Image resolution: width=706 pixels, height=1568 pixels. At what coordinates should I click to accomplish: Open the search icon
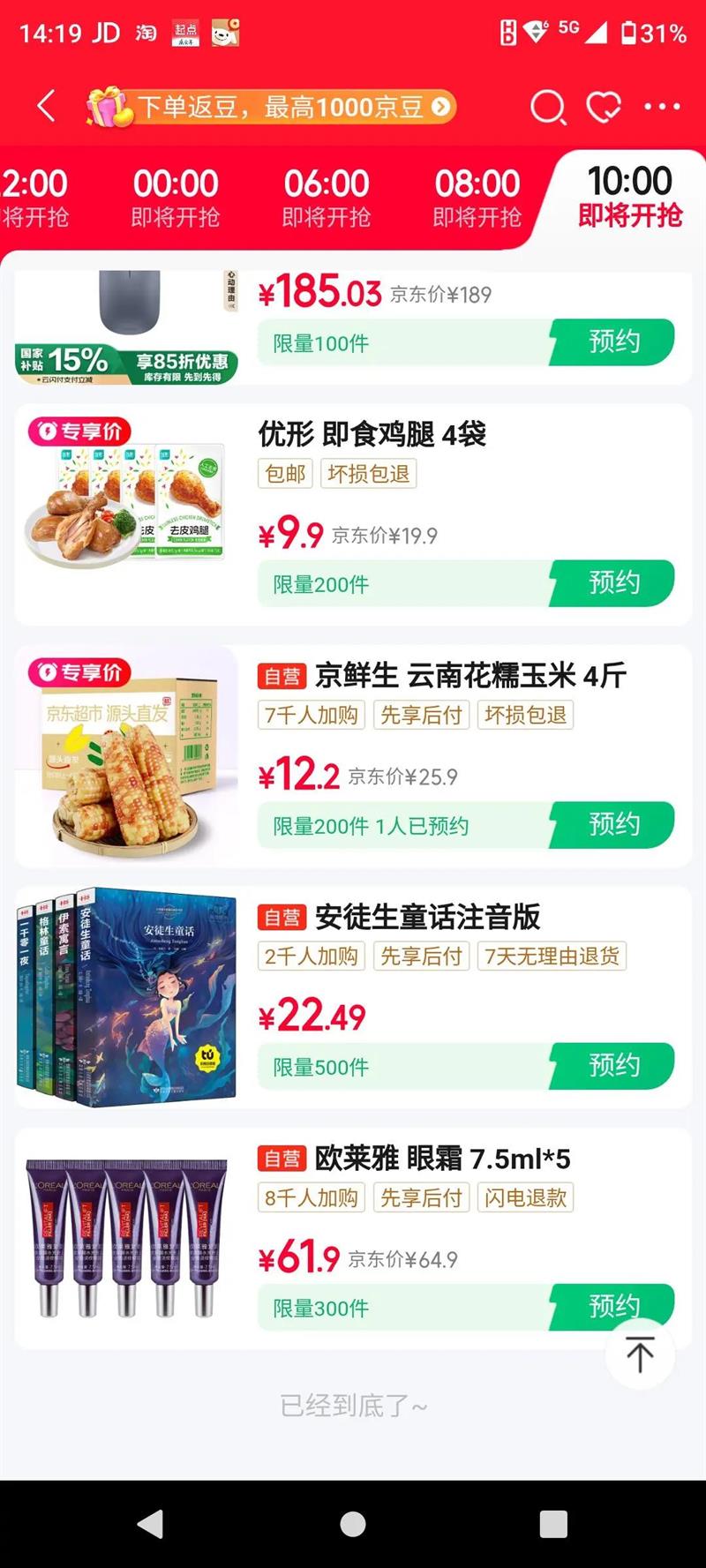547,108
